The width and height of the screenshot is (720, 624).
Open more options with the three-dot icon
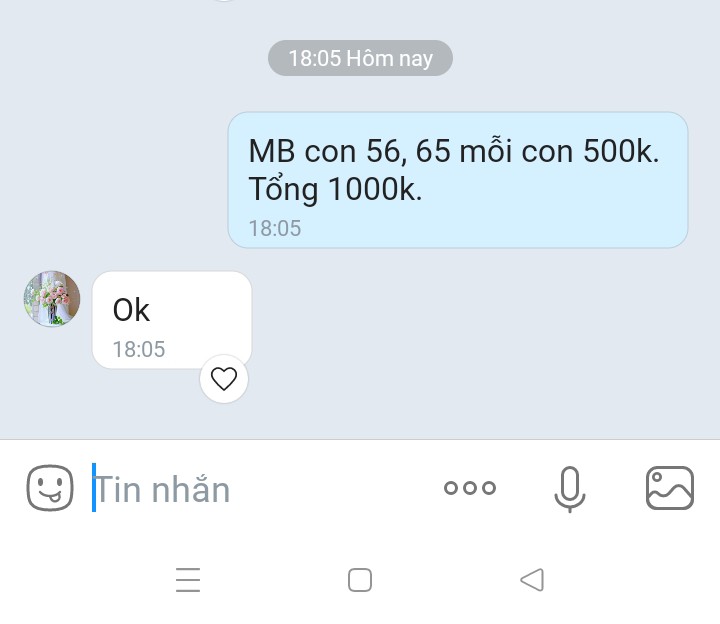click(x=470, y=488)
